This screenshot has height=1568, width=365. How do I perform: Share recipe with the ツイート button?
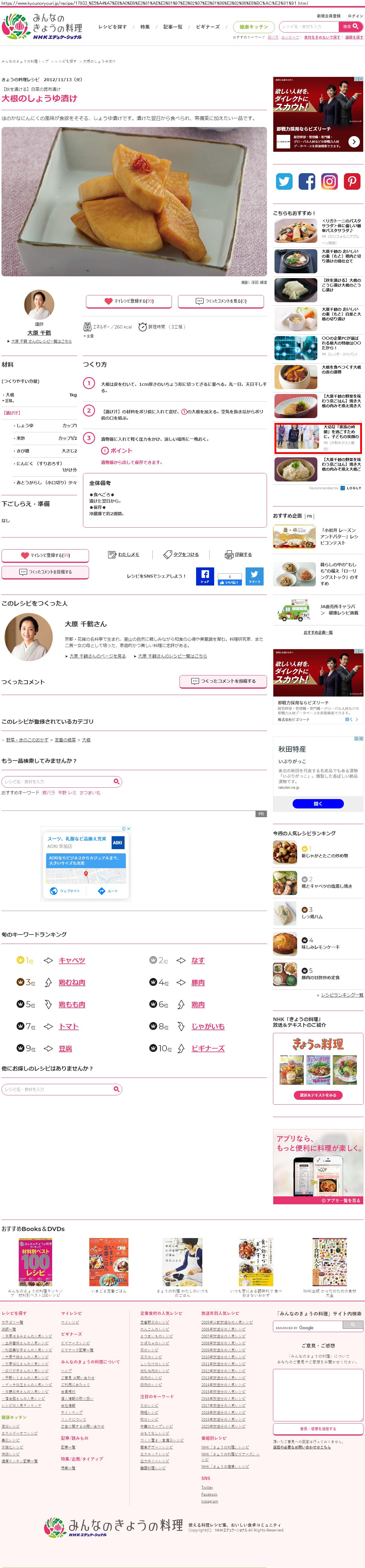[254, 576]
